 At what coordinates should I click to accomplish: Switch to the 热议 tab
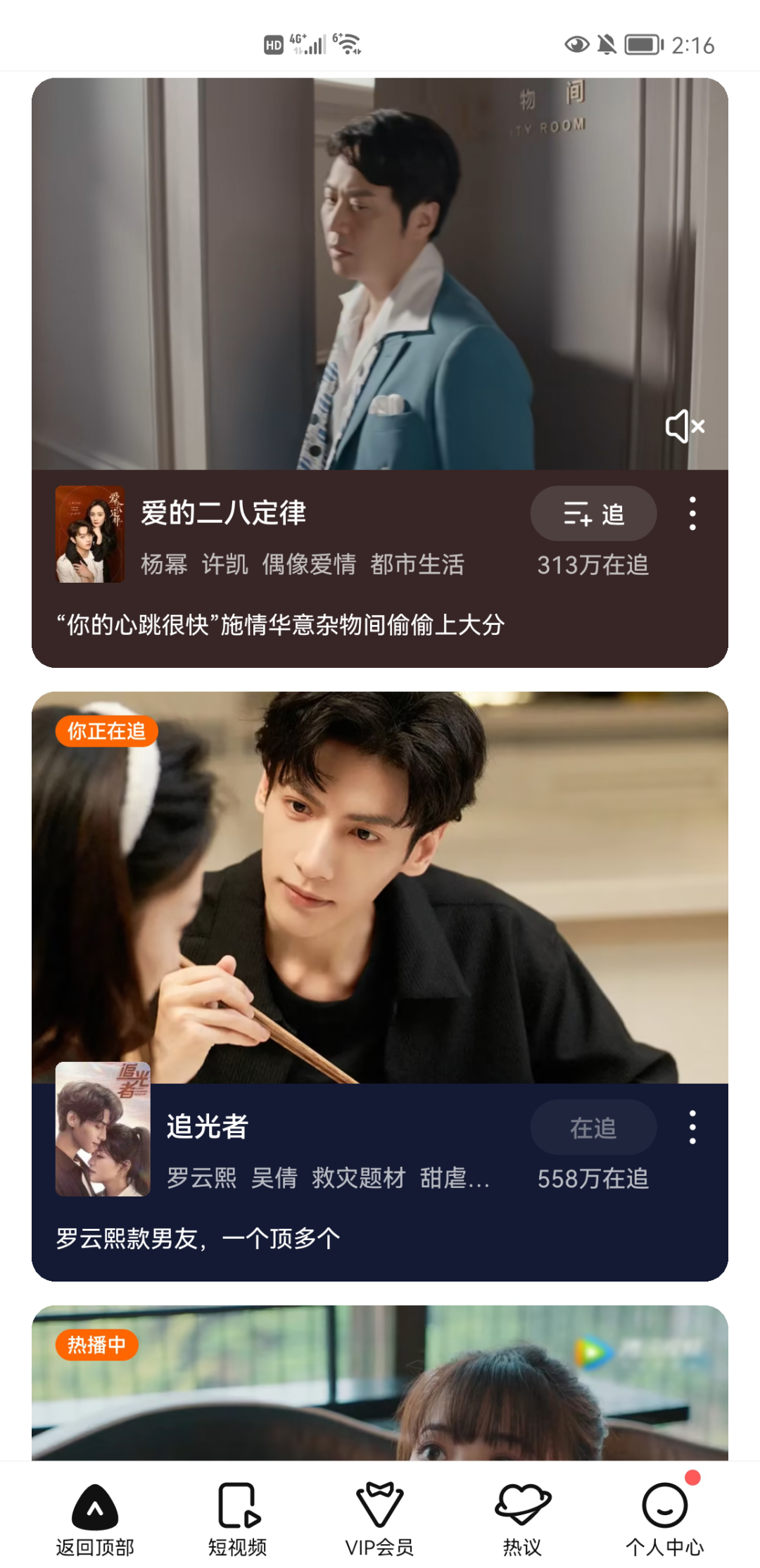pyautogui.click(x=522, y=1519)
